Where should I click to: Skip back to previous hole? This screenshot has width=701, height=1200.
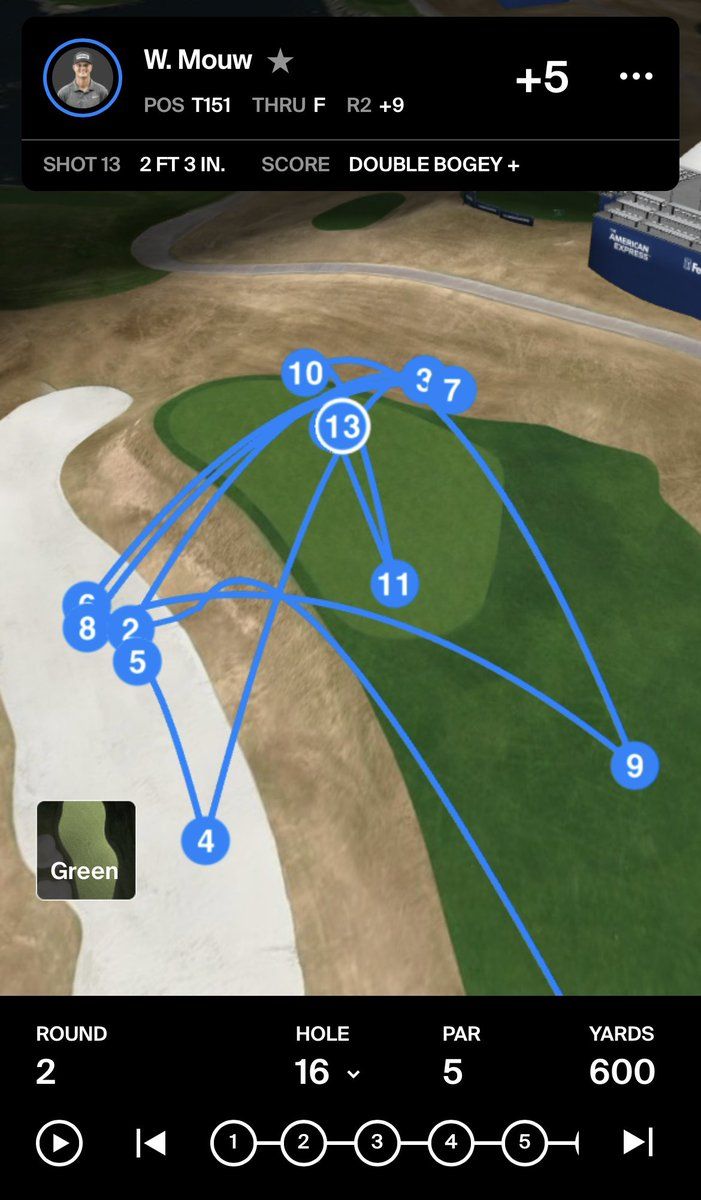[150, 1142]
